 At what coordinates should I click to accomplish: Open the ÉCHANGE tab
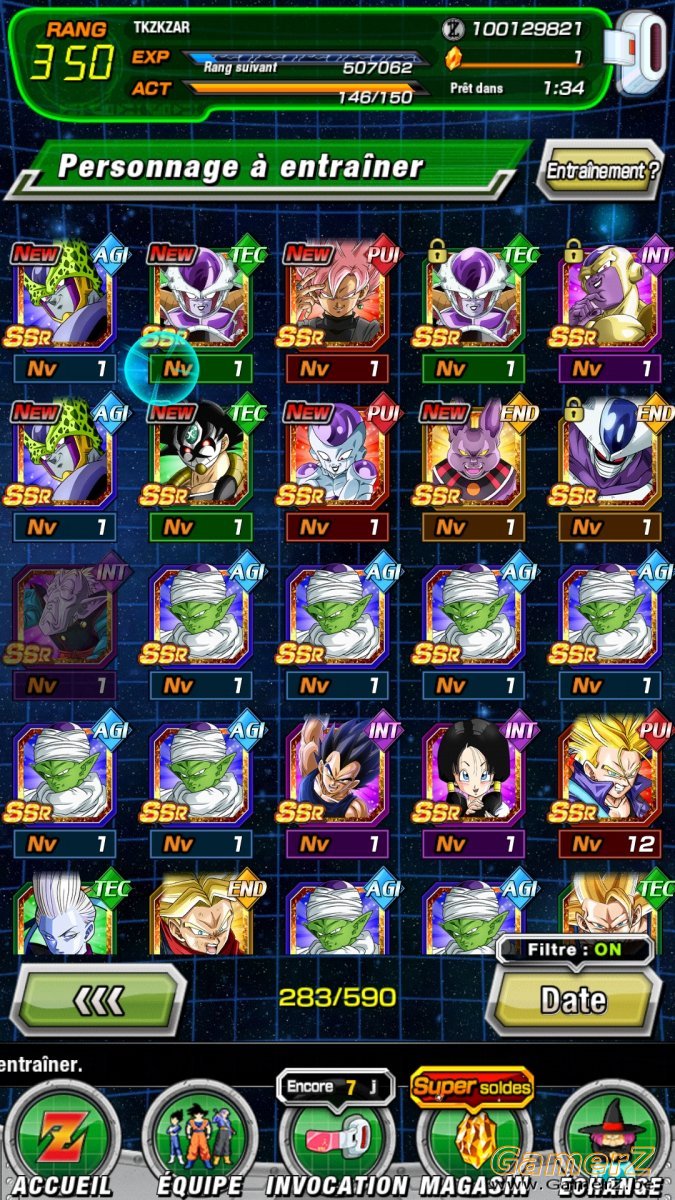click(611, 1139)
